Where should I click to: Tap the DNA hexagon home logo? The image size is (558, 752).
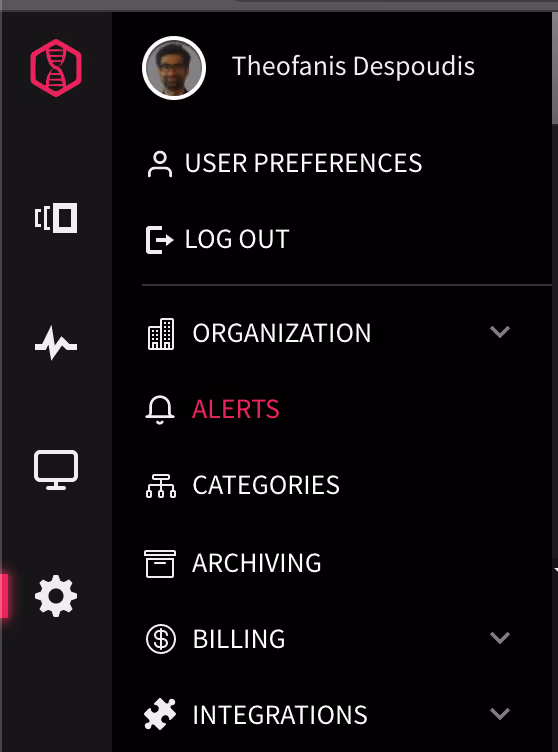pos(56,68)
